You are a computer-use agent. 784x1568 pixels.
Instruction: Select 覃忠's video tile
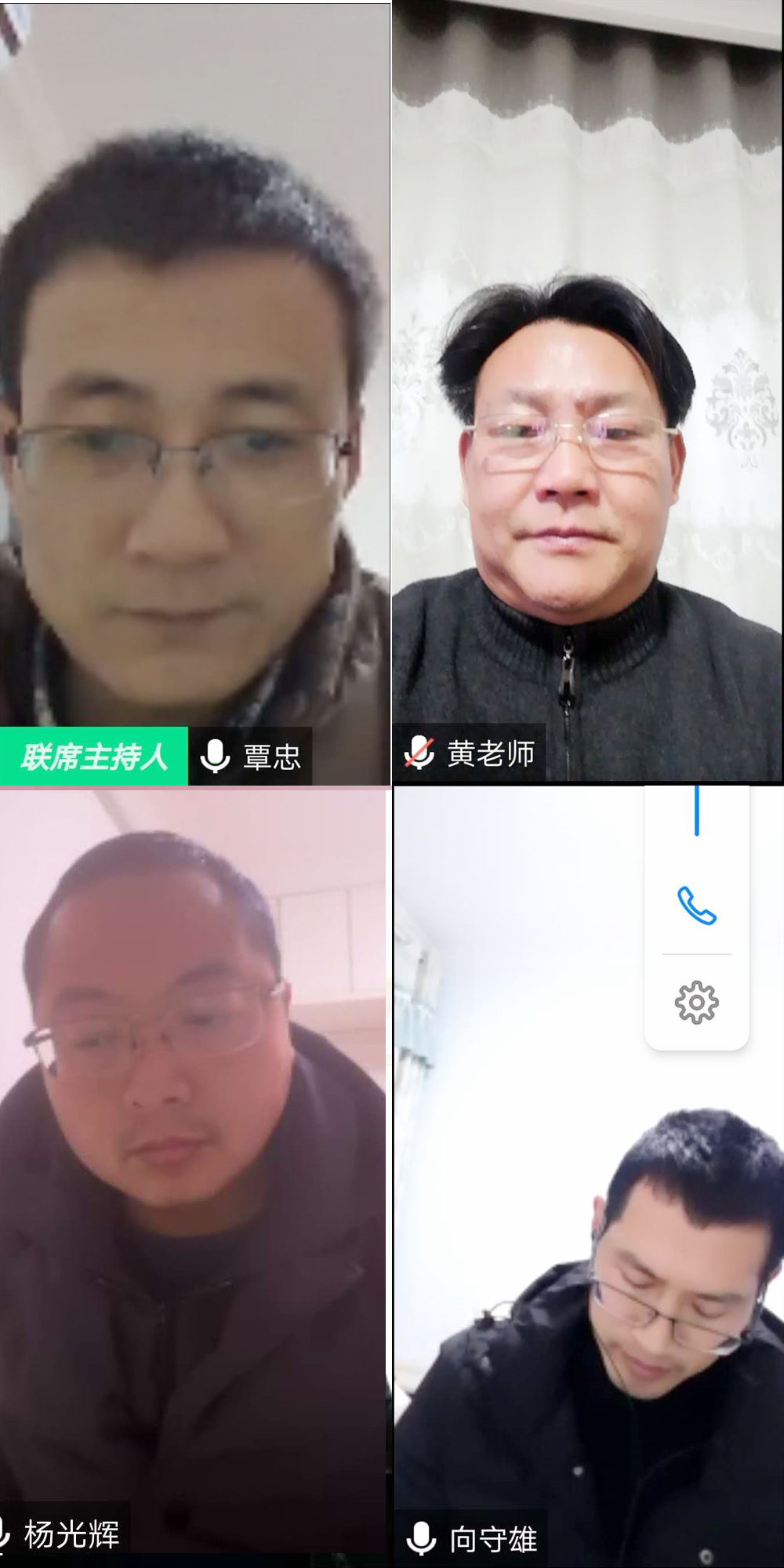tap(194, 392)
